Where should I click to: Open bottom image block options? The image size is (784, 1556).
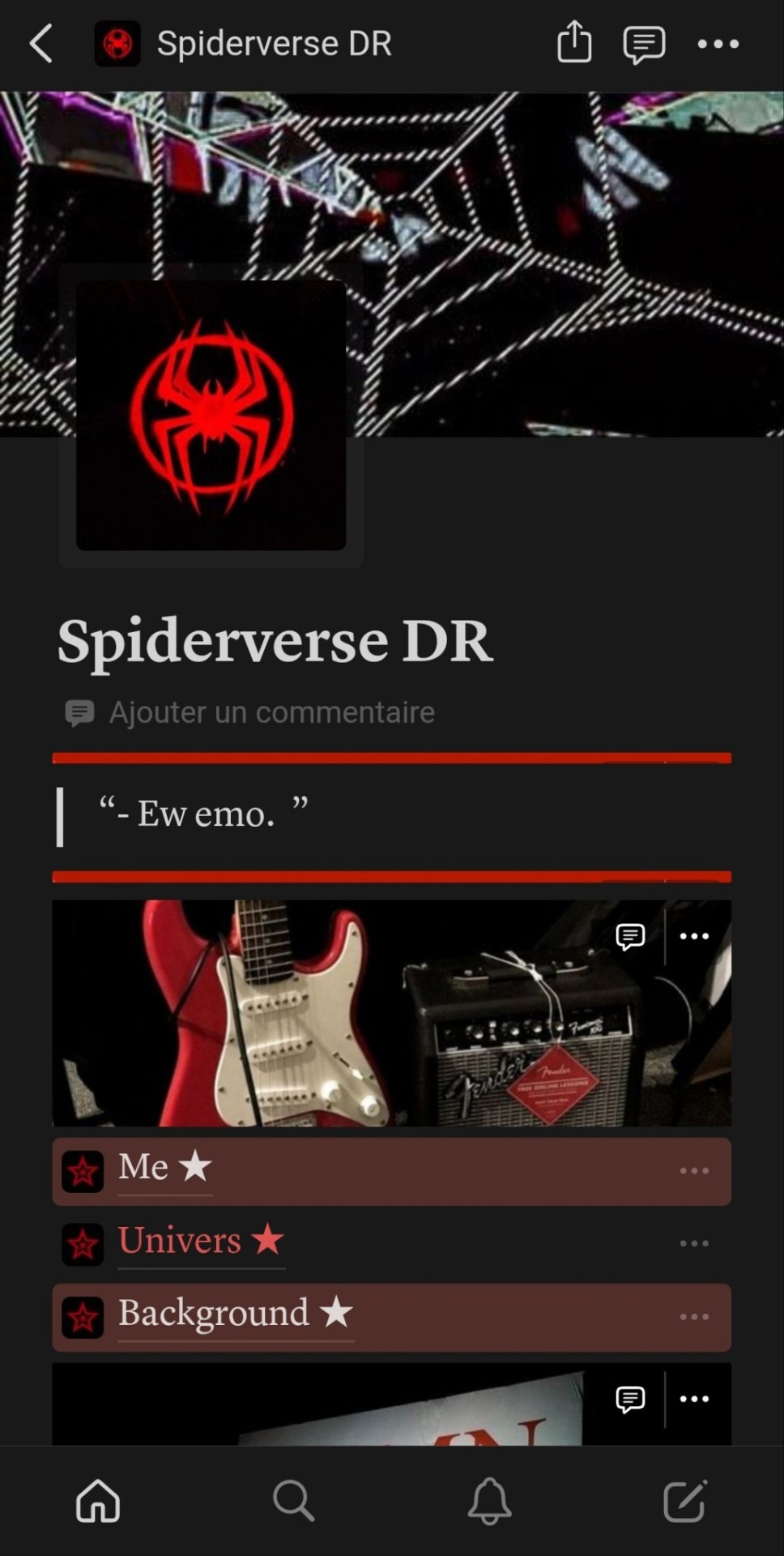click(x=694, y=1400)
